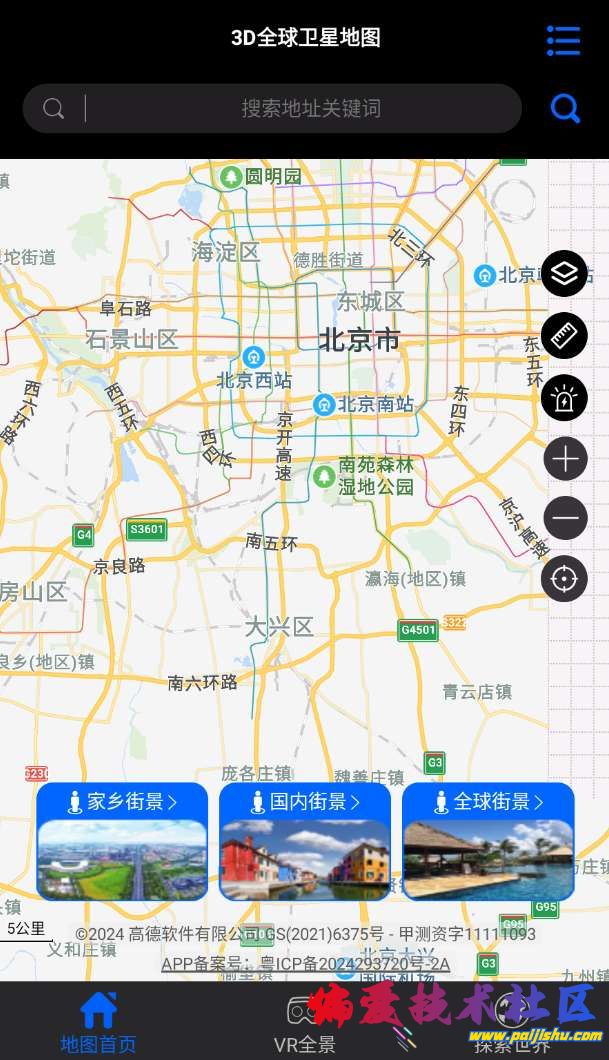Locate my current position on map

click(x=565, y=578)
